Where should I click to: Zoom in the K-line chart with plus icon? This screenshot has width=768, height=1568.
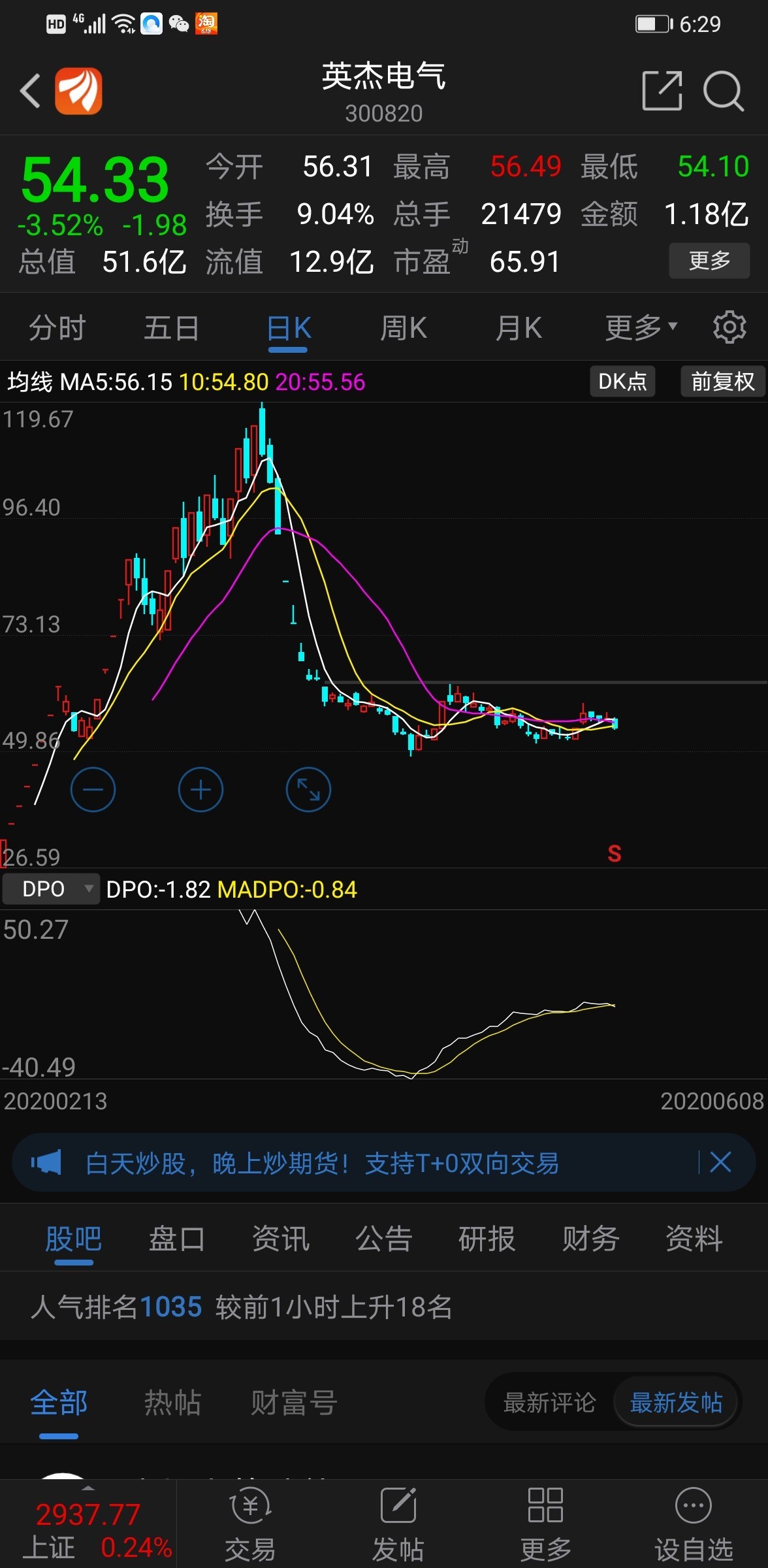coord(200,789)
